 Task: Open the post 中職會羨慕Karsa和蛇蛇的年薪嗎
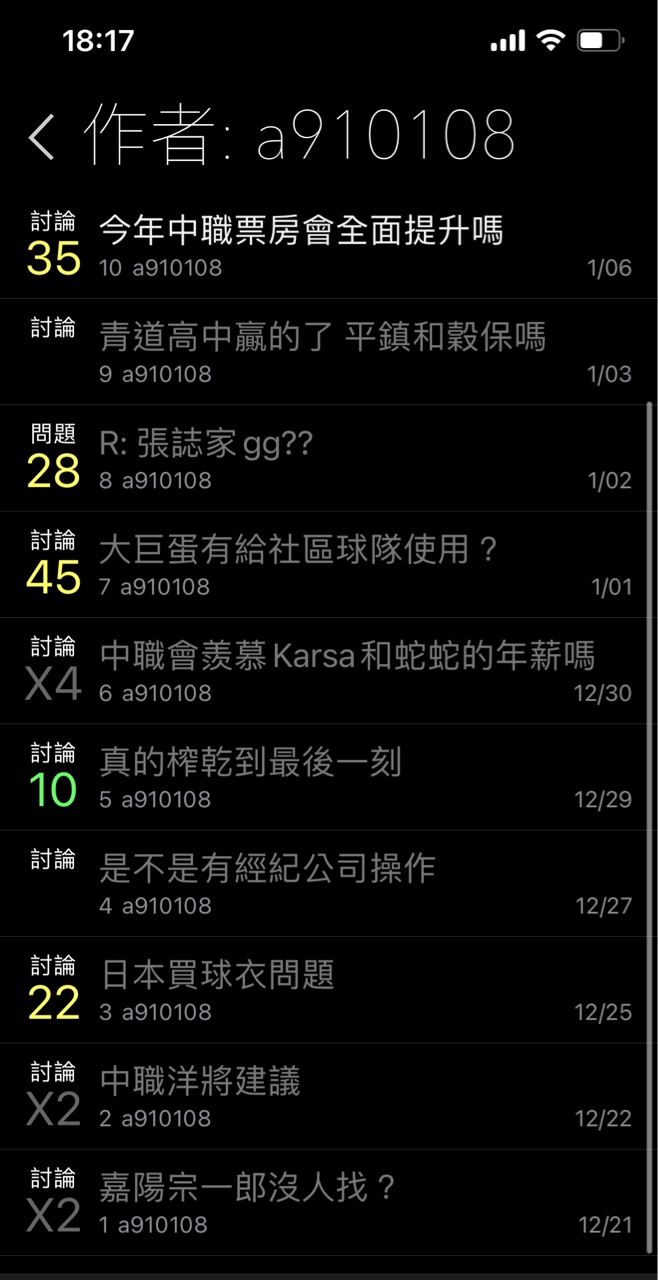329,671
